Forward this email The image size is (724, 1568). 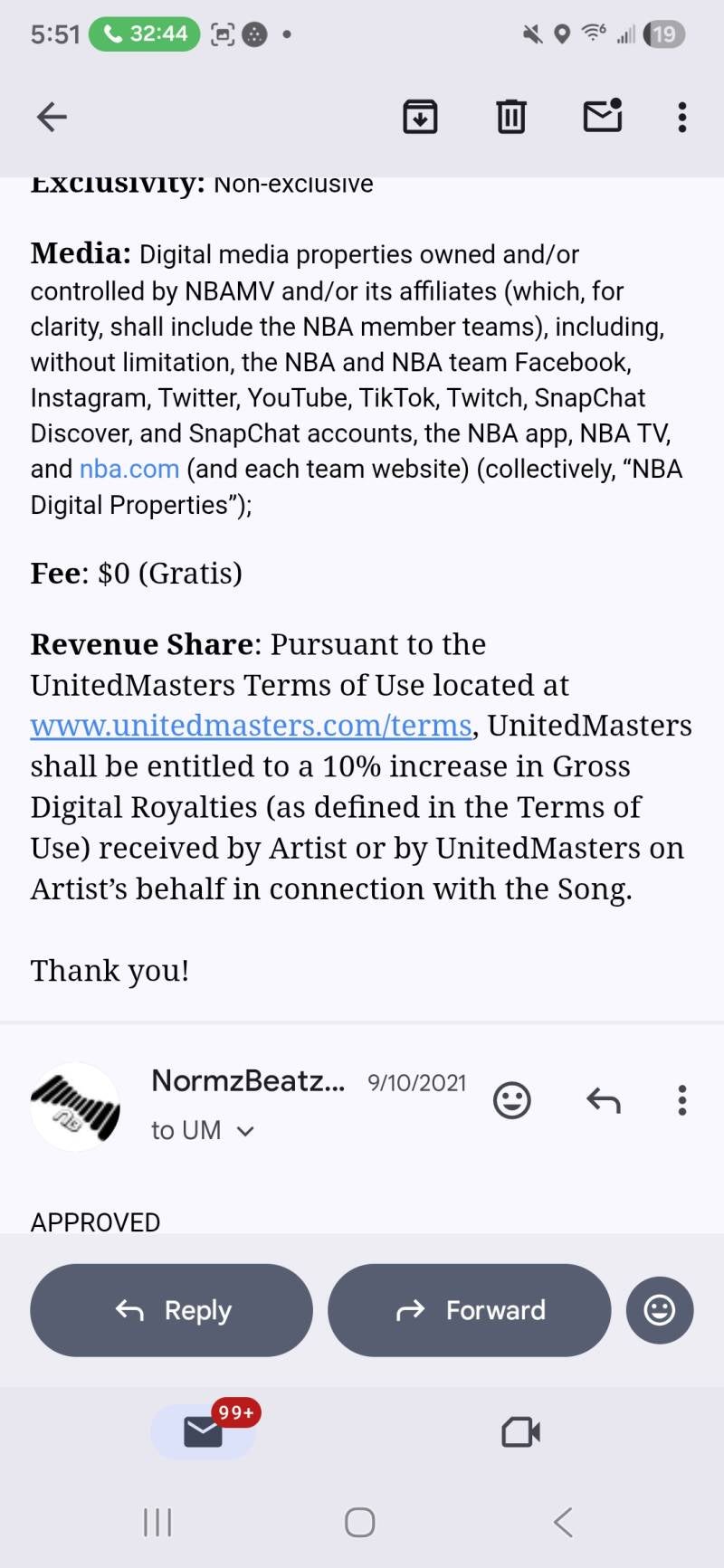tap(469, 1310)
